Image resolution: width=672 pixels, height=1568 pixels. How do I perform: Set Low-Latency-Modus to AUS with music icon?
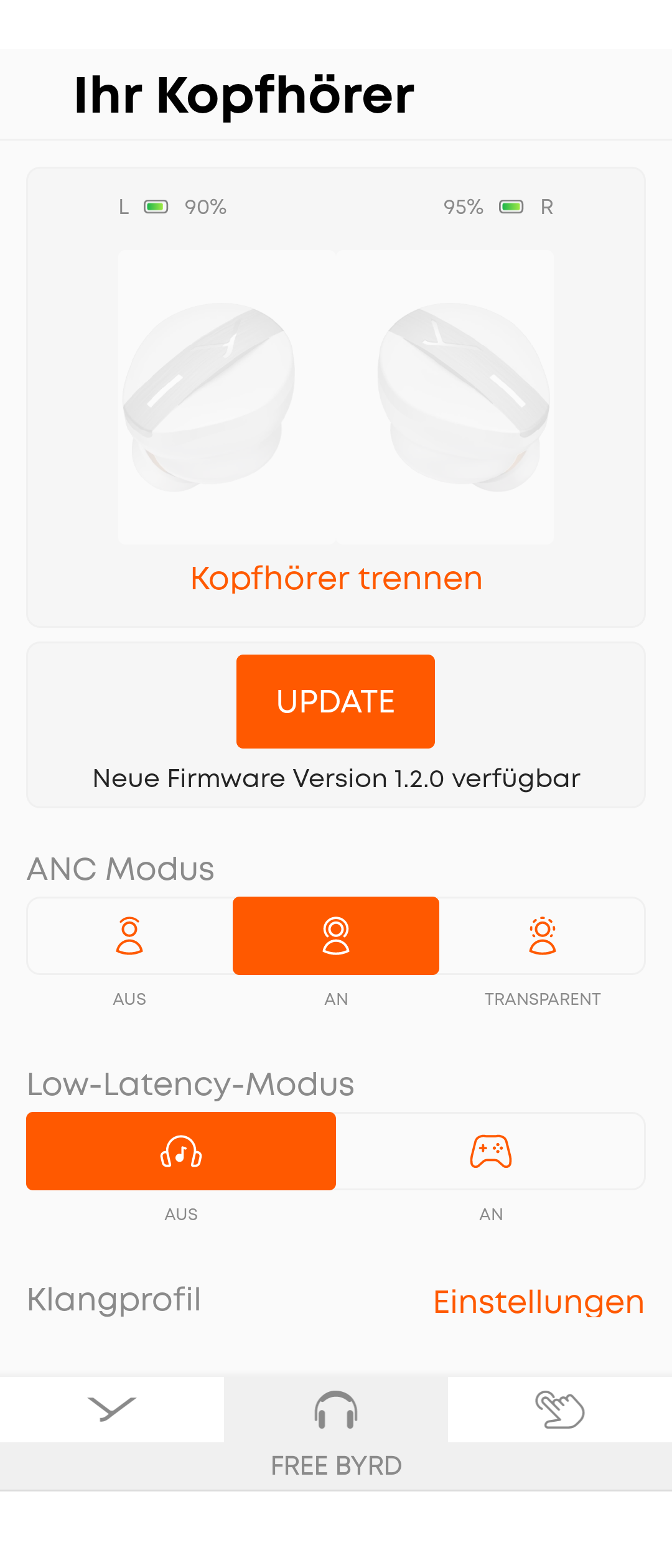click(x=181, y=1151)
